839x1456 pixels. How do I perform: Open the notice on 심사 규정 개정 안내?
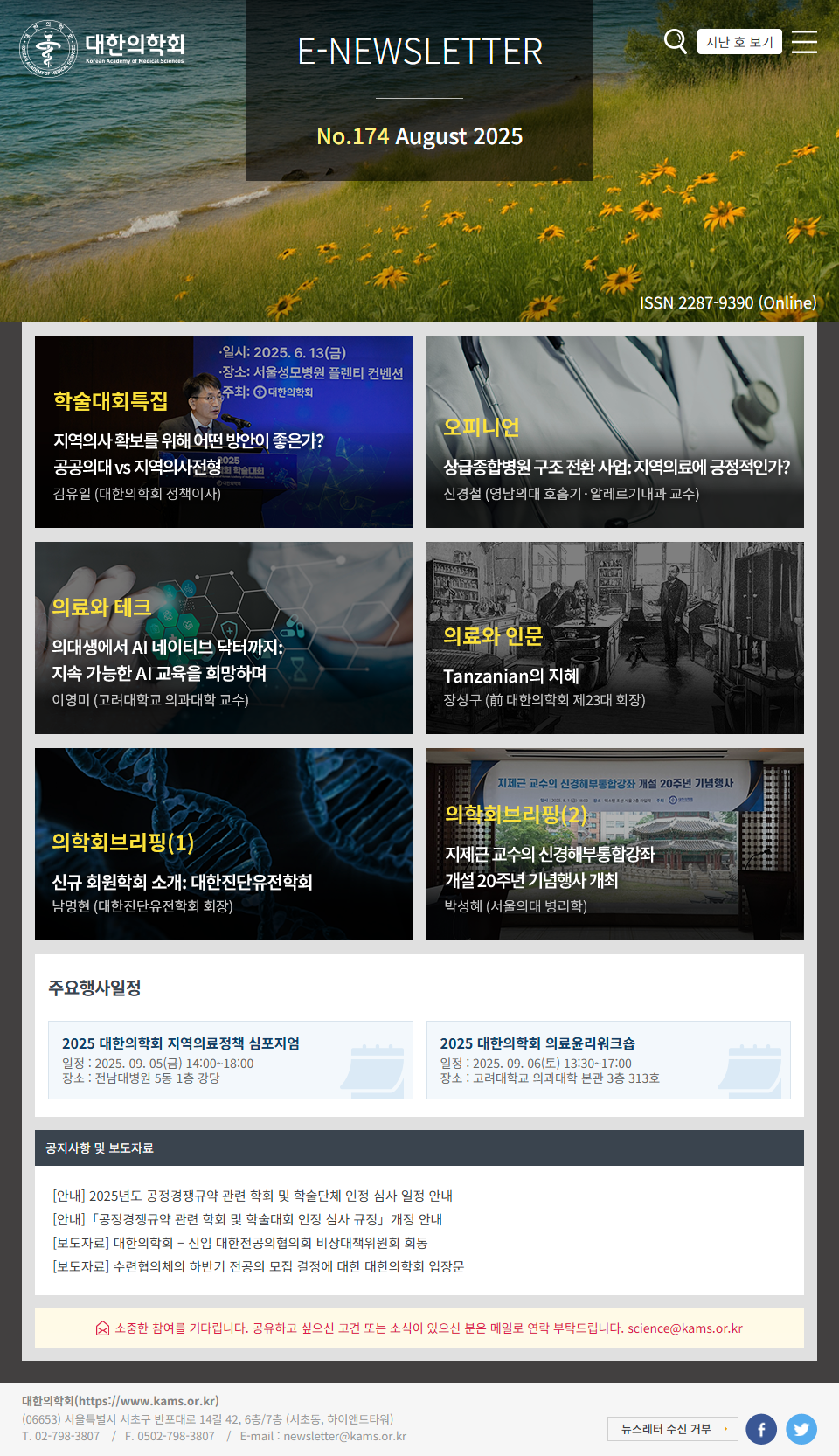point(247,1219)
